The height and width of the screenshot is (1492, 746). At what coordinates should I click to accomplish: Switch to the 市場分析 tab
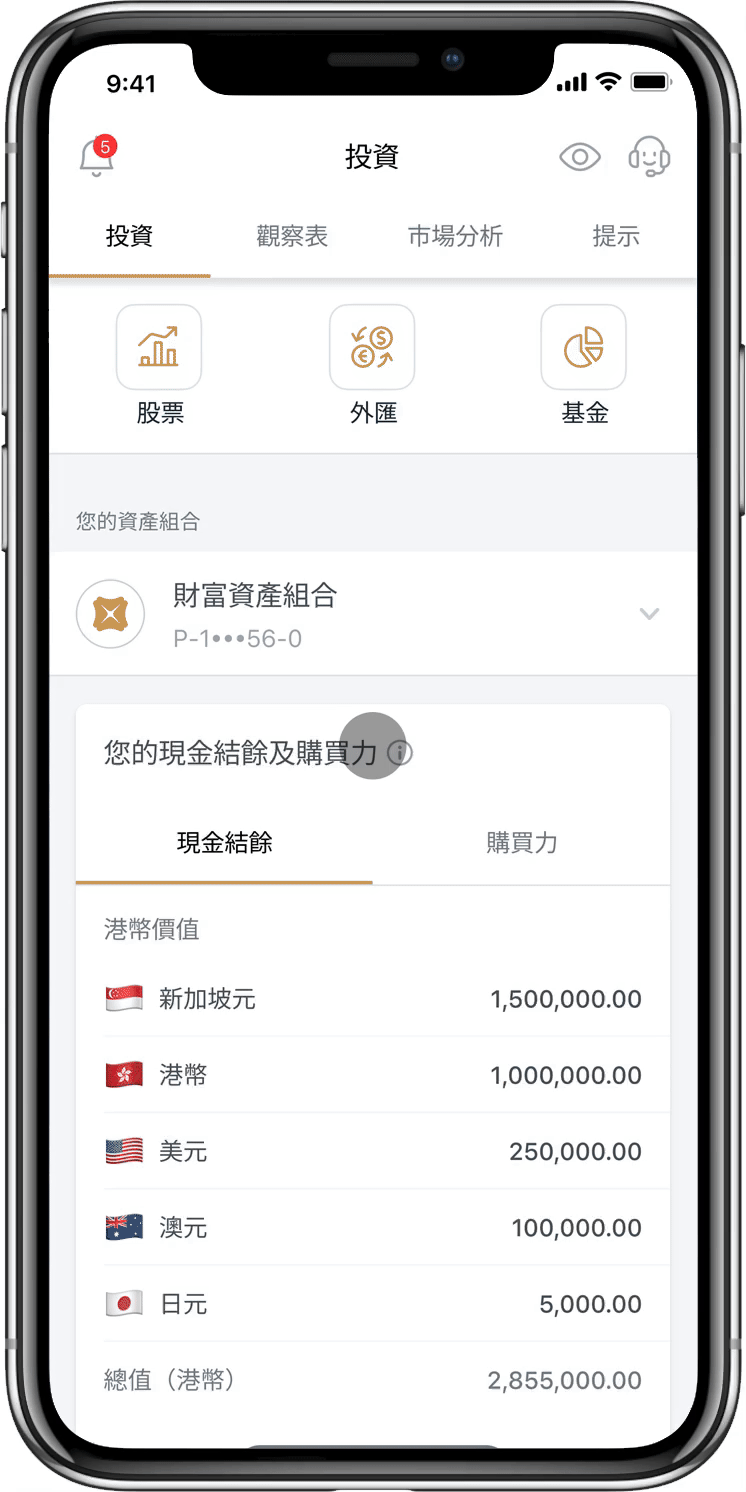pos(455,237)
